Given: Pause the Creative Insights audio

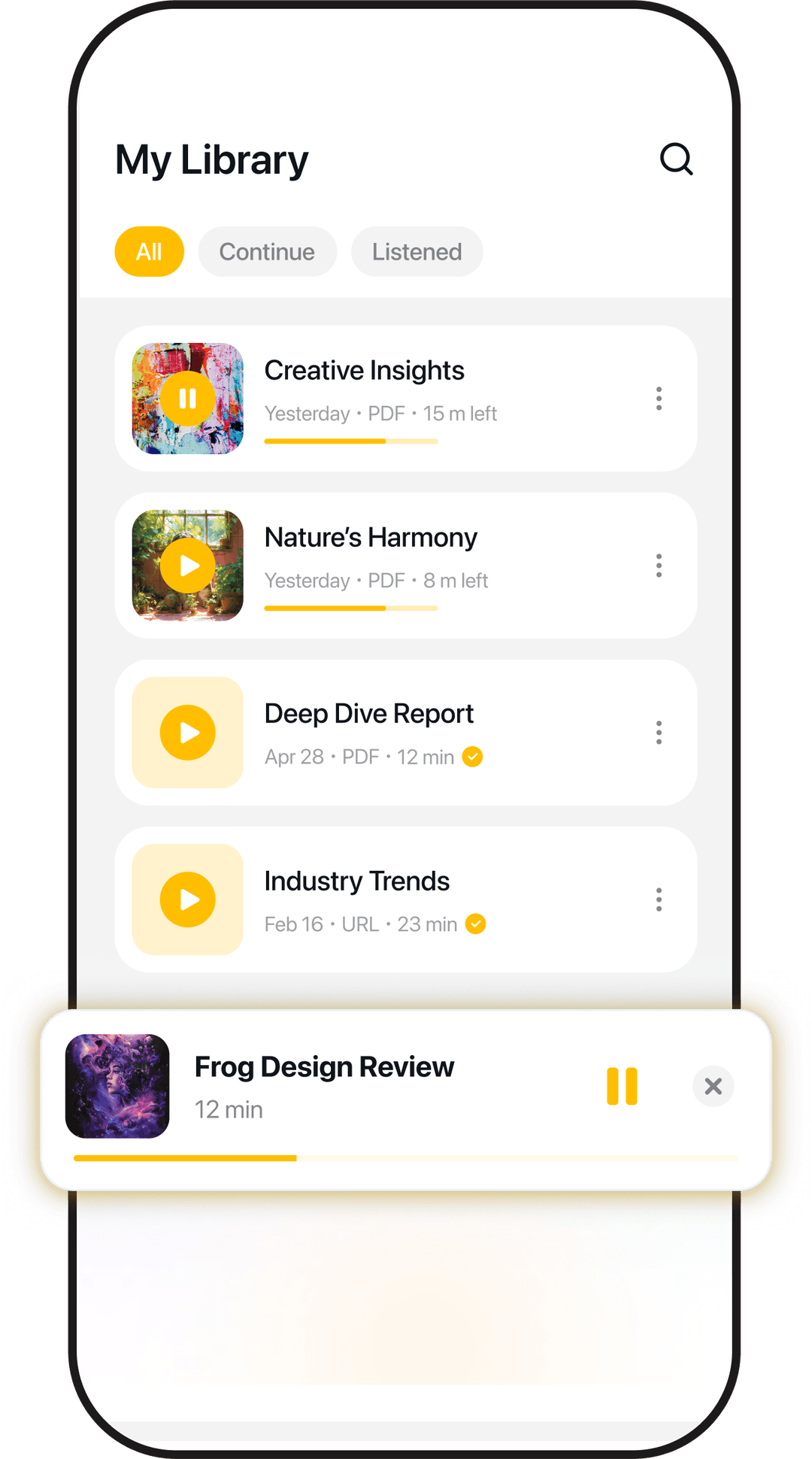Looking at the screenshot, I should (187, 399).
